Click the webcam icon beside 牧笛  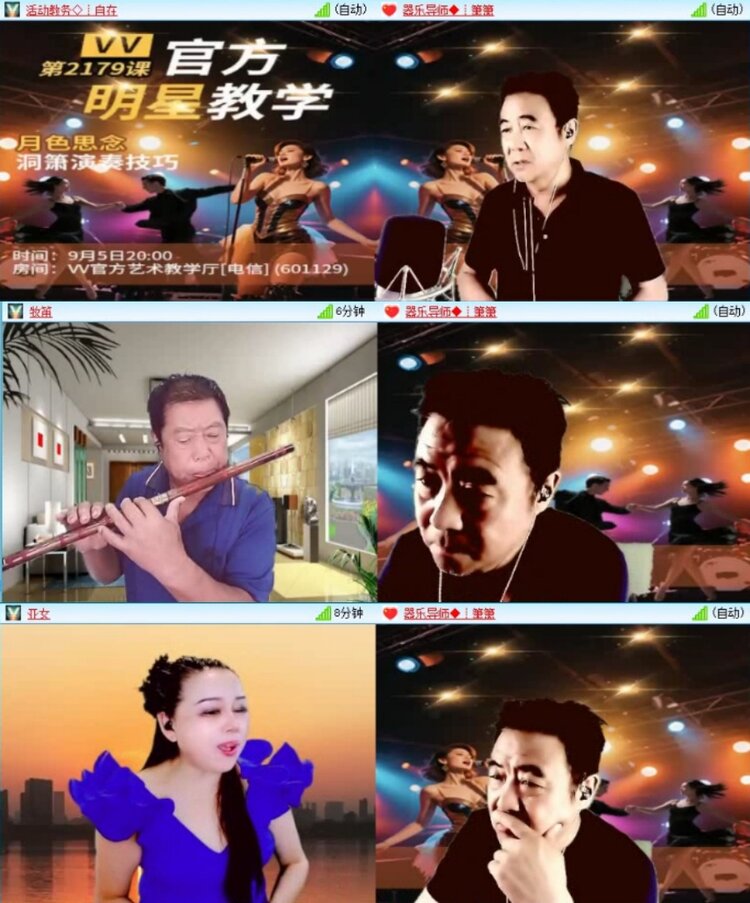click(14, 310)
